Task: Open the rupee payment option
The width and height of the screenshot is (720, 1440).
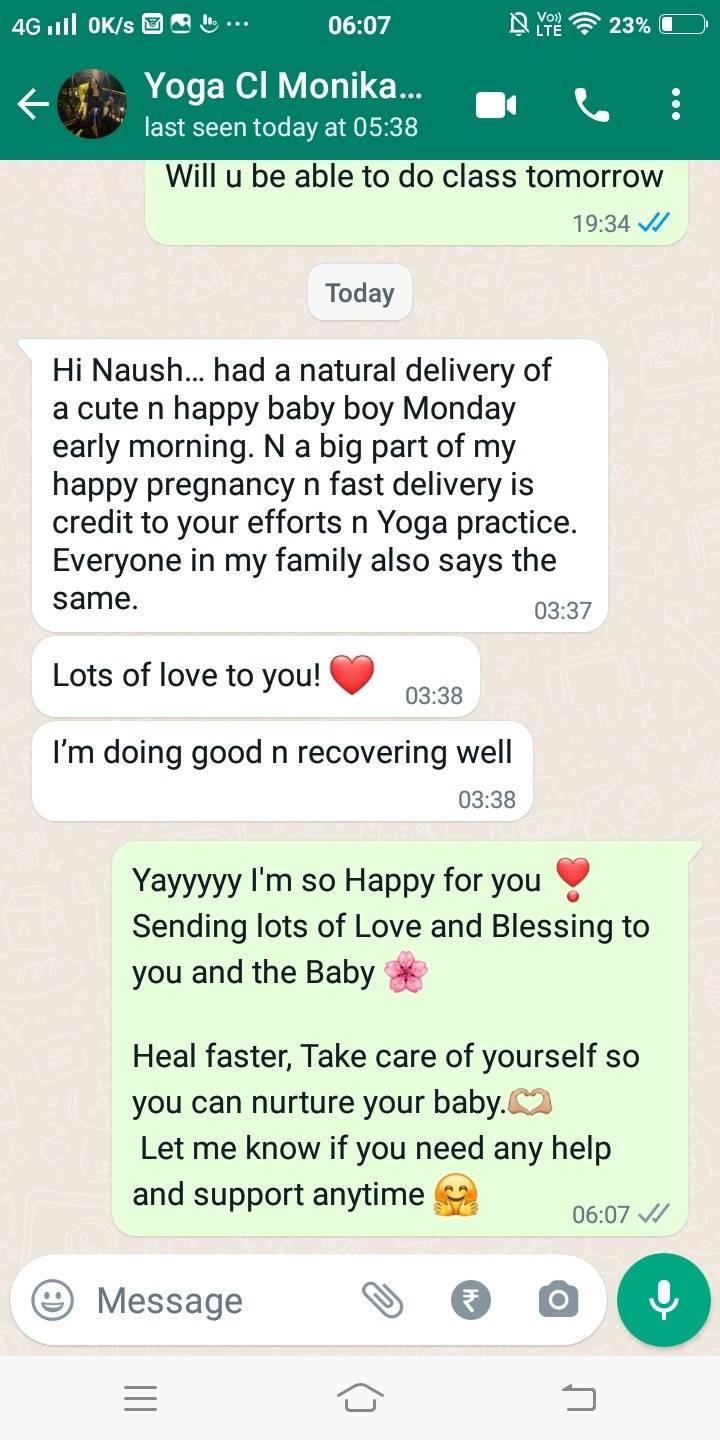Action: point(471,1300)
